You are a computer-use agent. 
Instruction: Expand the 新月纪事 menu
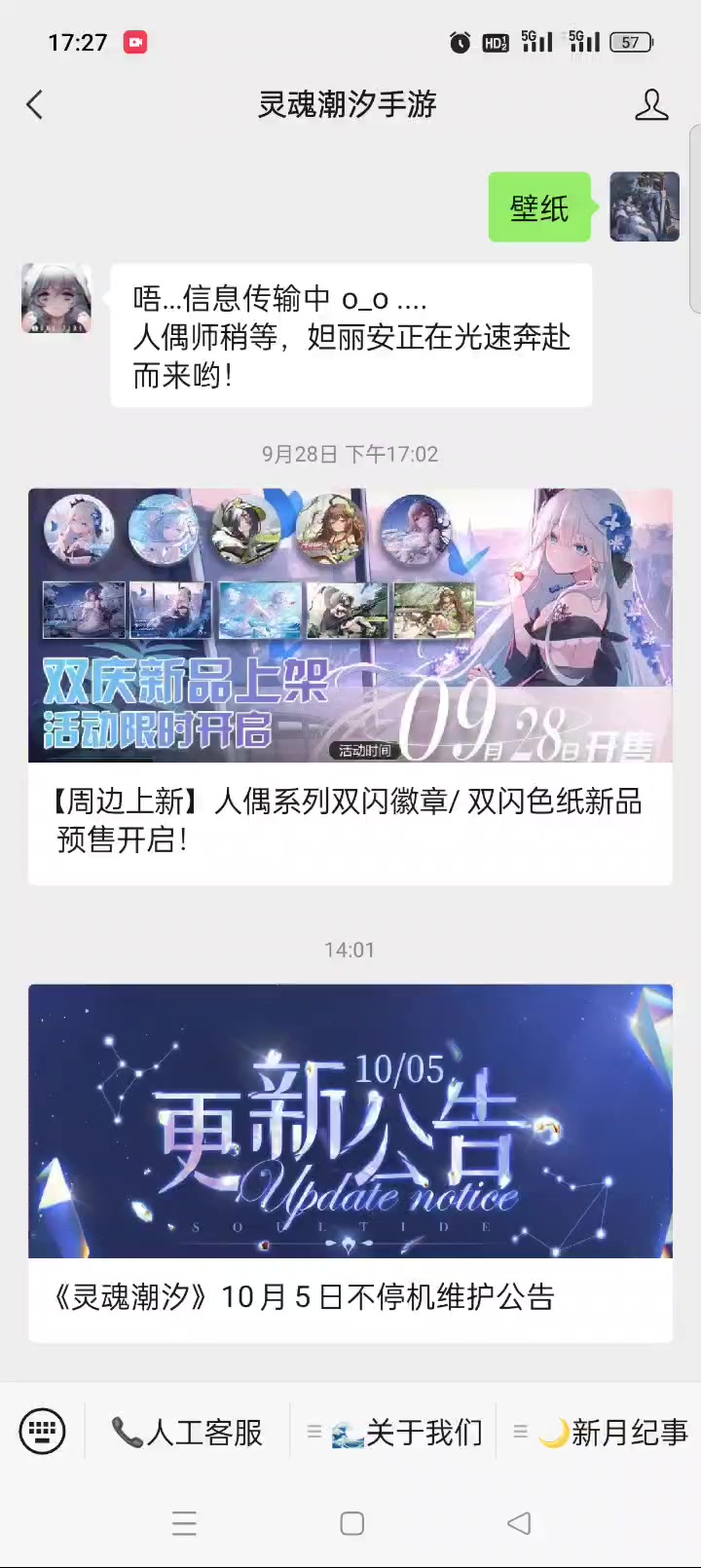[602, 1433]
